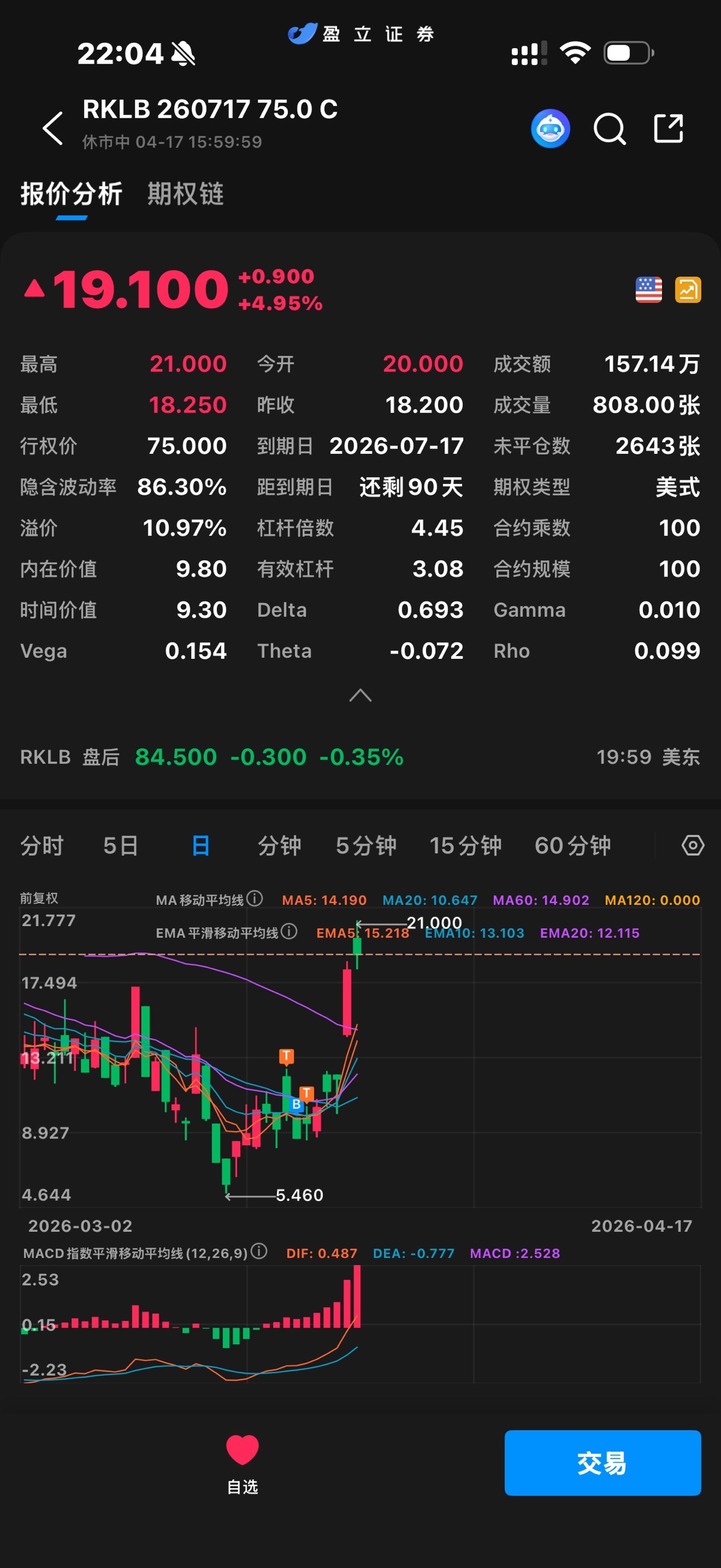The width and height of the screenshot is (721, 1568).
Task: Switch chart to 分时 view
Action: [x=42, y=845]
